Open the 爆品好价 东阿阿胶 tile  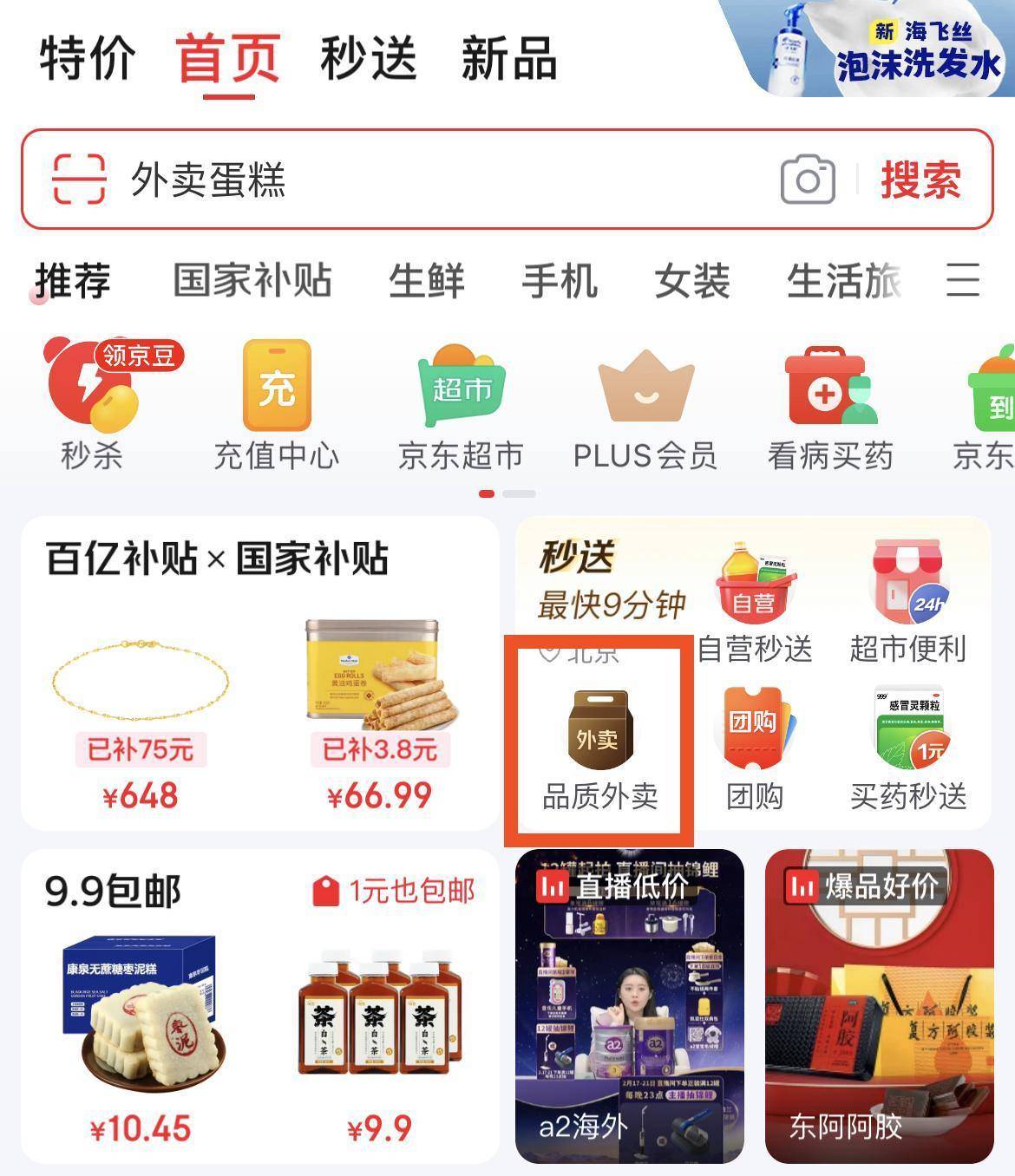point(879,1006)
